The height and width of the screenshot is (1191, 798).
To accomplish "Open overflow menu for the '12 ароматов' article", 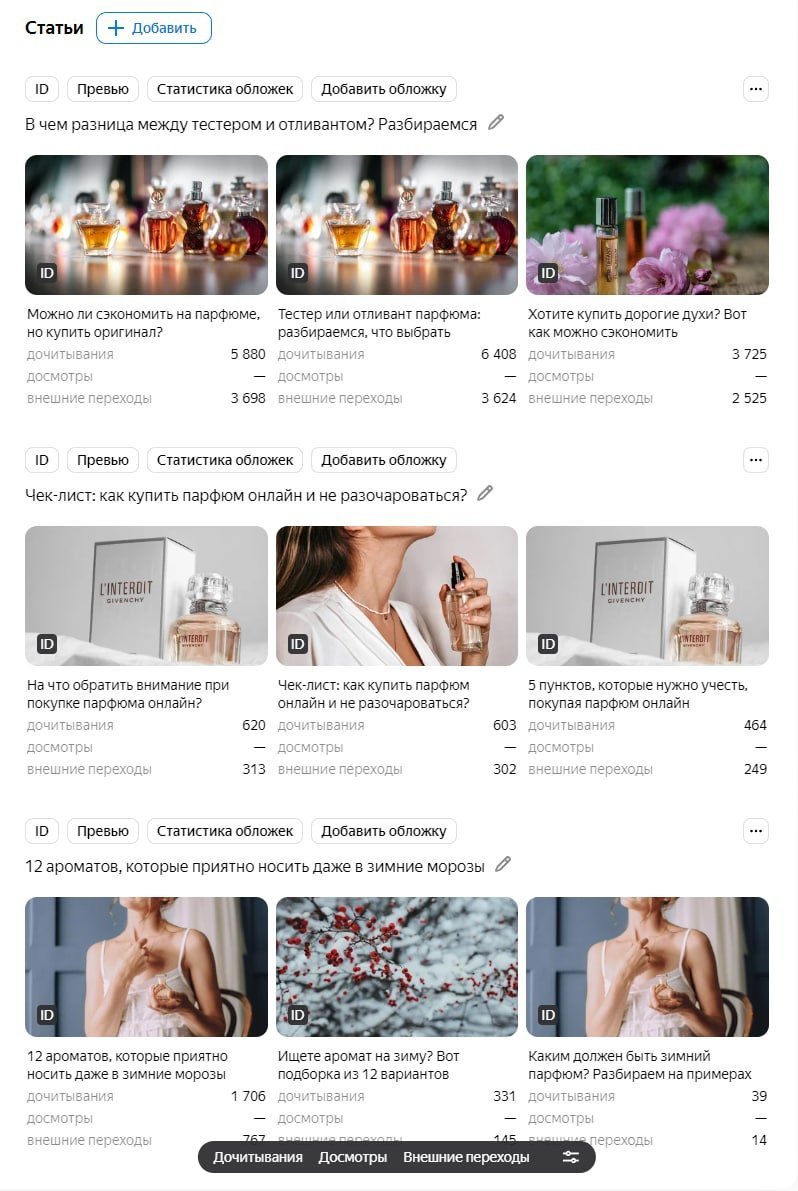I will (x=756, y=831).
